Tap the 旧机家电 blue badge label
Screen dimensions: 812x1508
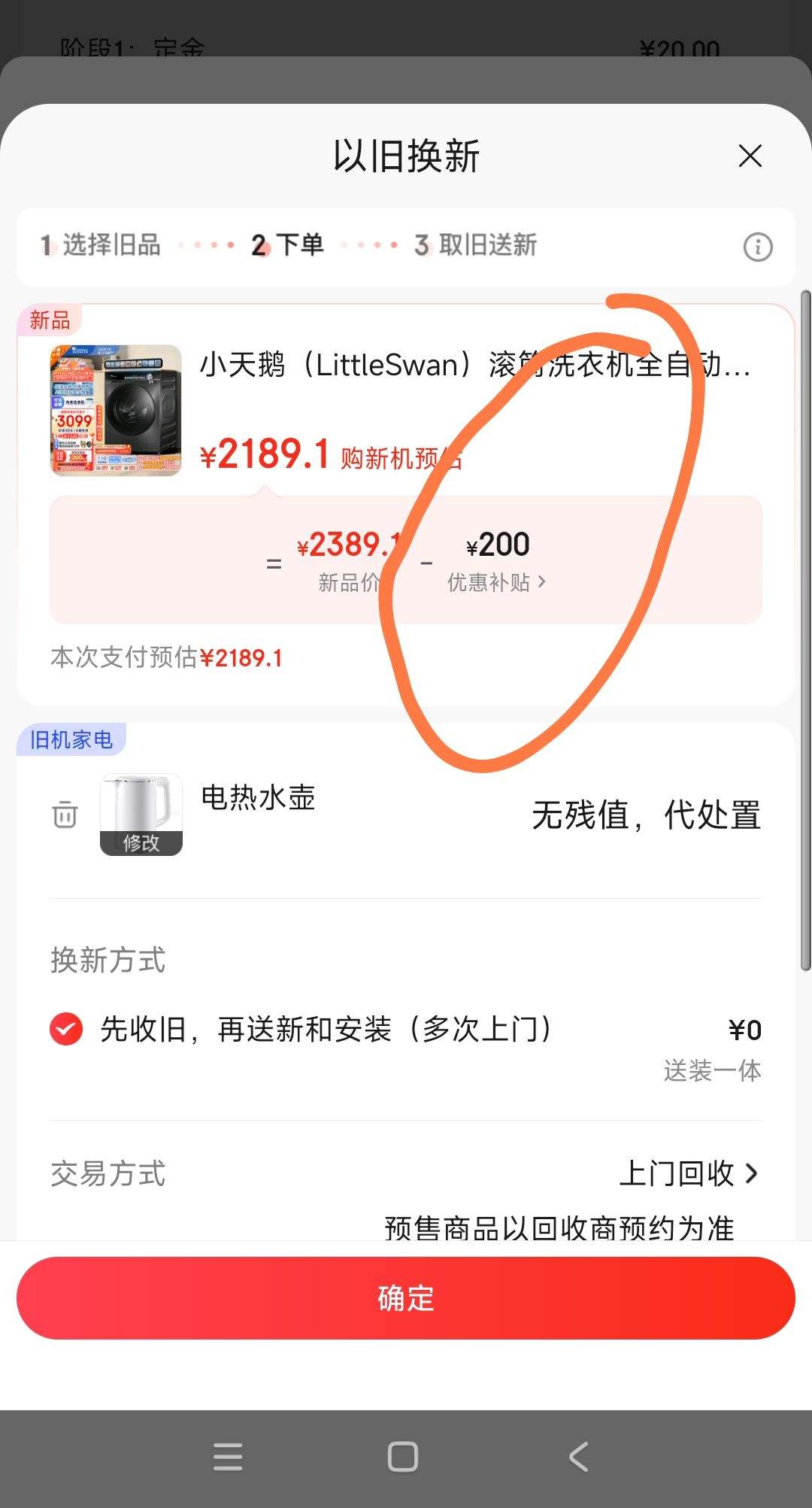[x=72, y=739]
